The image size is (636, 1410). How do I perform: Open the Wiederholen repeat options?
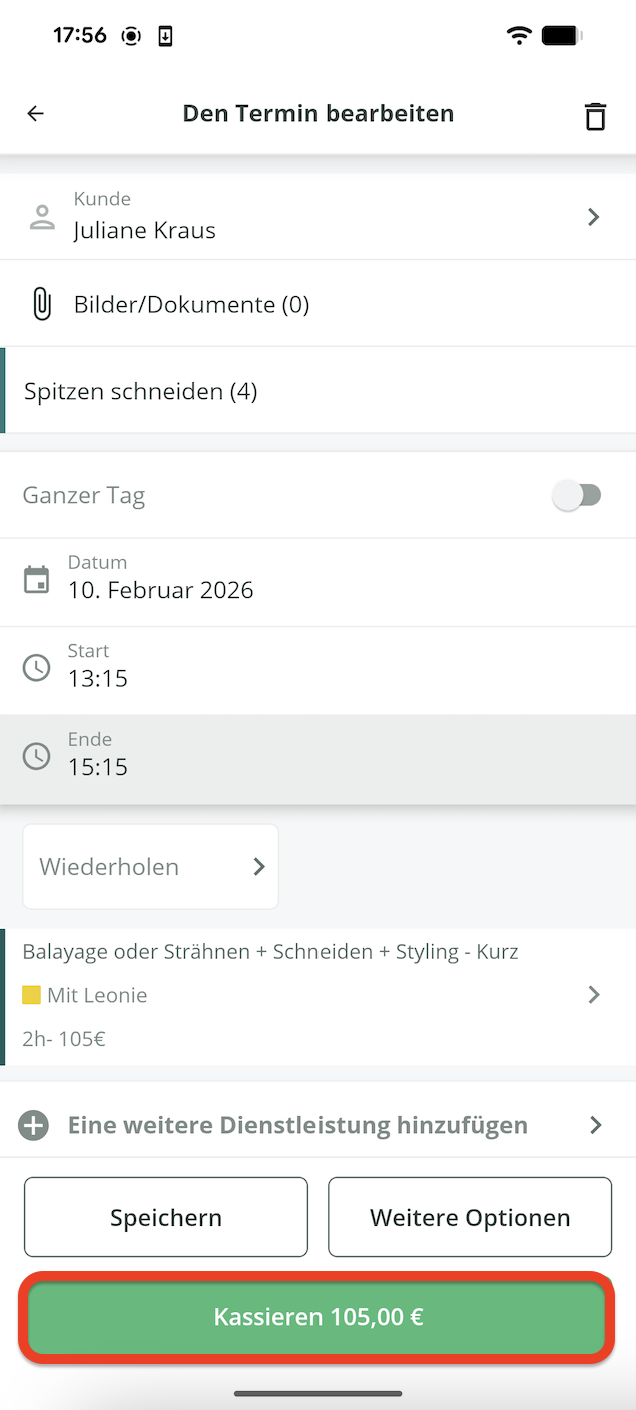[x=151, y=866]
